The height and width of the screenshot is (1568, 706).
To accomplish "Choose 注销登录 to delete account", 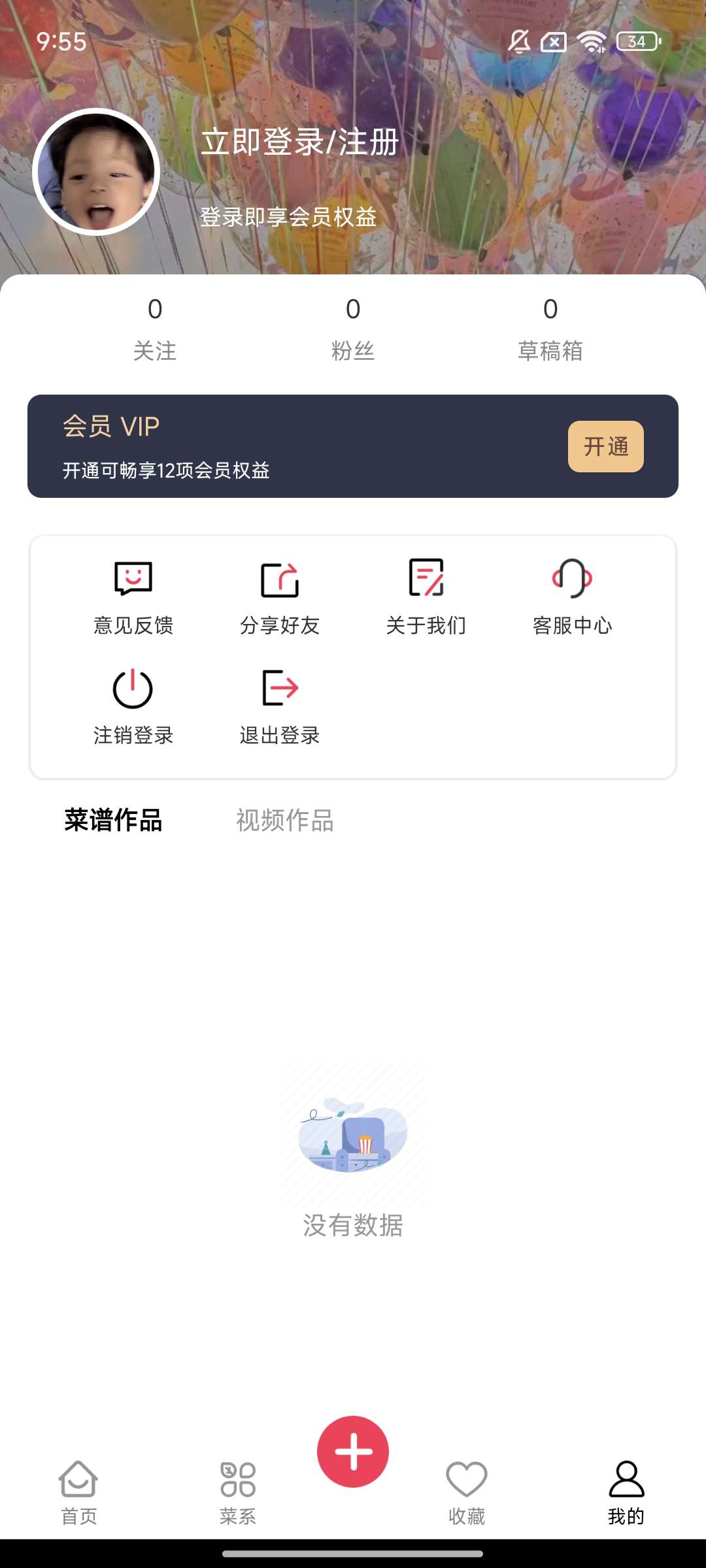I will (x=133, y=706).
